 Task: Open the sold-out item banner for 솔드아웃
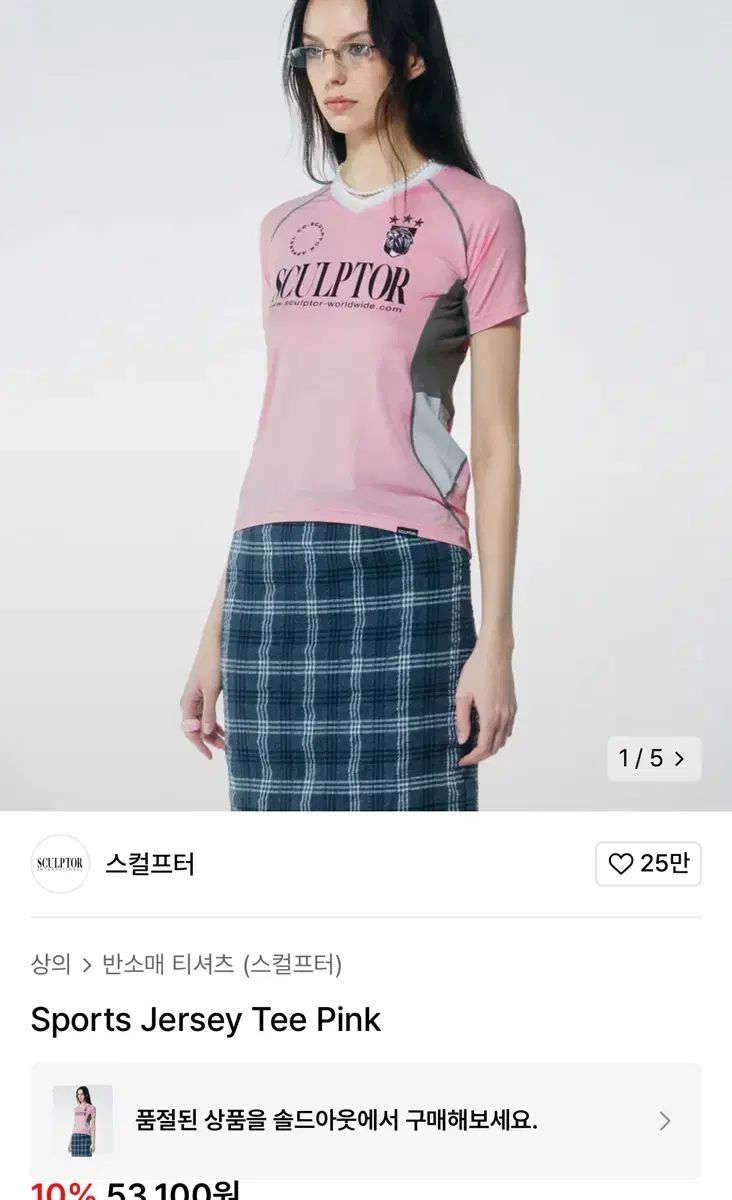(x=366, y=1120)
